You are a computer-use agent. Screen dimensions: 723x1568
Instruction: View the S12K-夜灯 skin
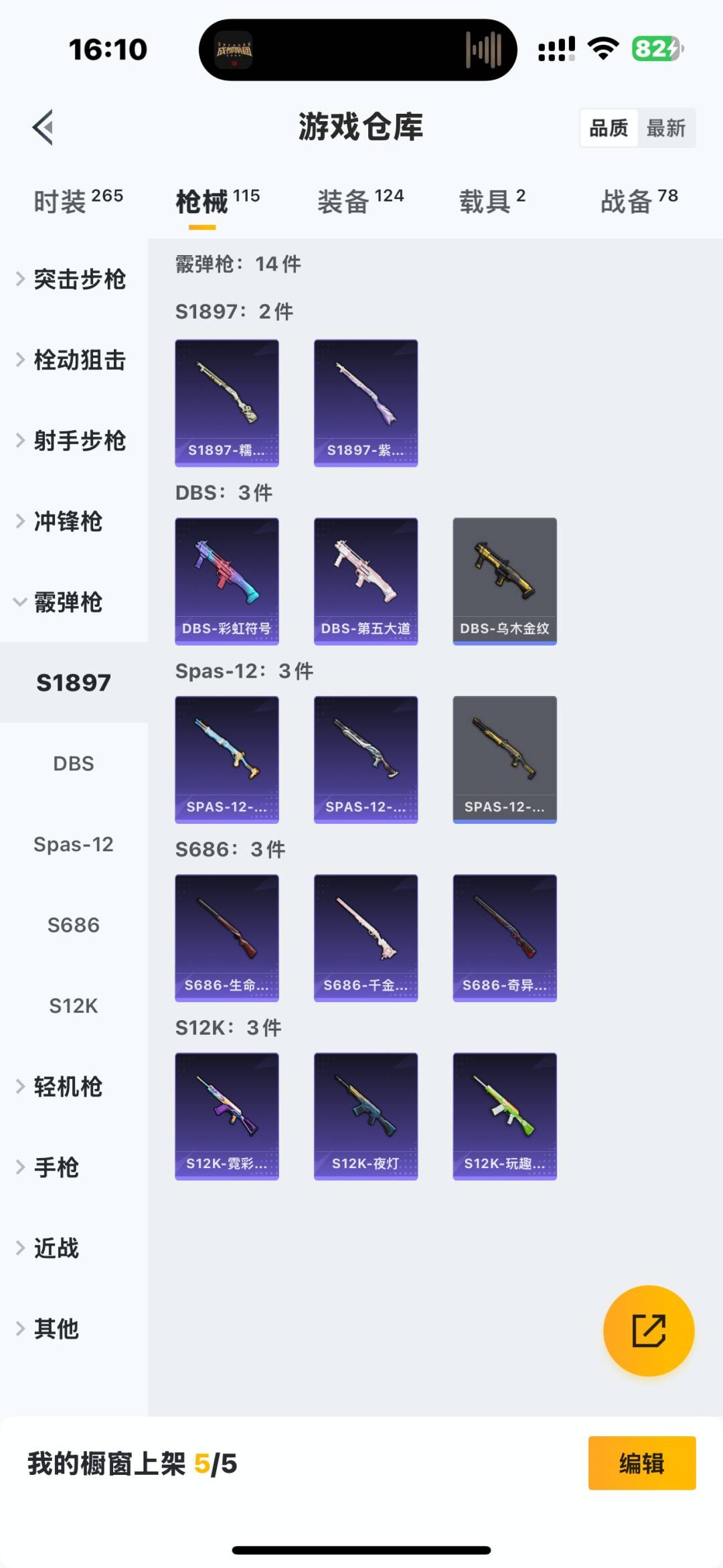pyautogui.click(x=366, y=1116)
